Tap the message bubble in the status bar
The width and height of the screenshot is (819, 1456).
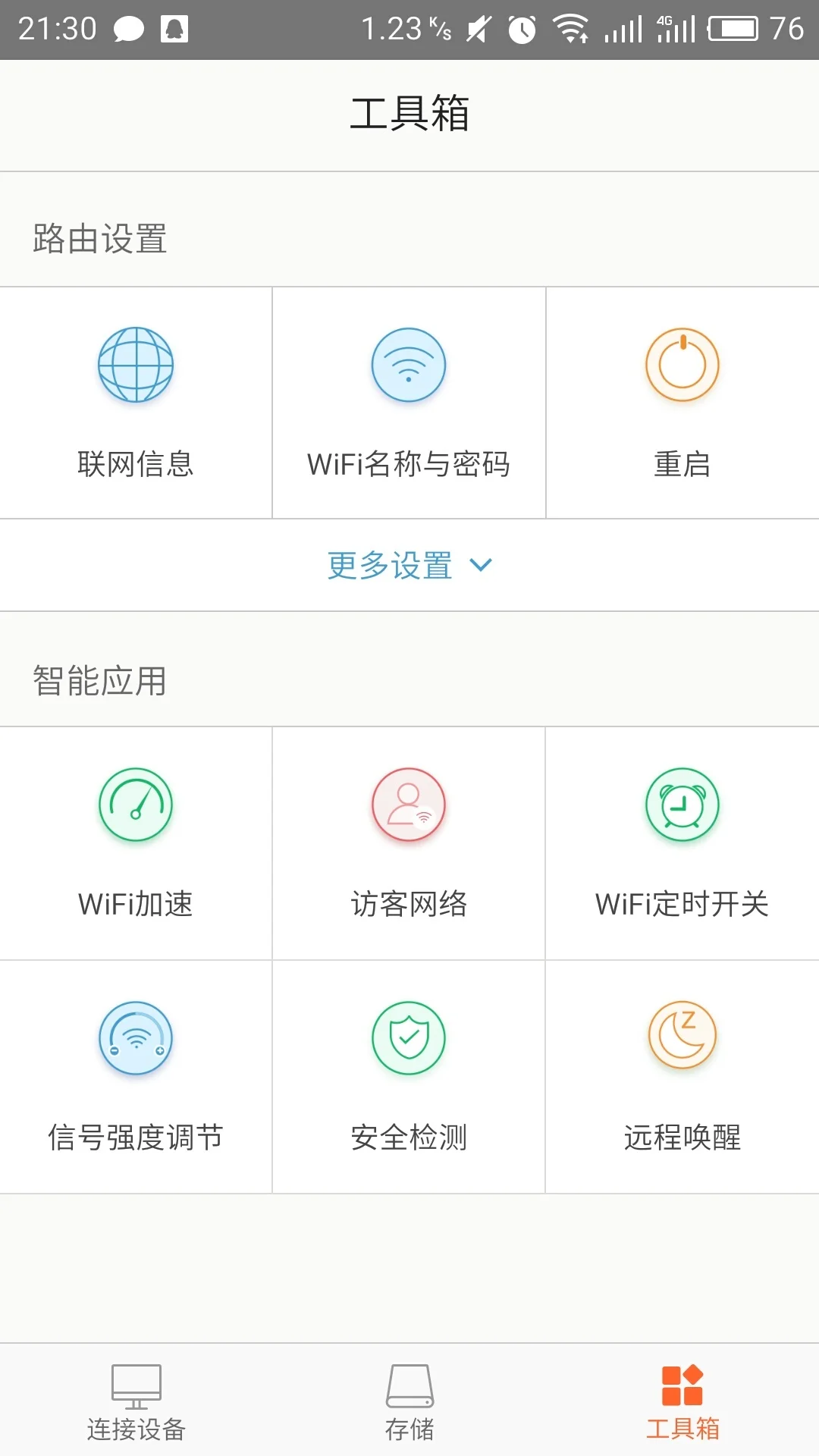pos(129,29)
